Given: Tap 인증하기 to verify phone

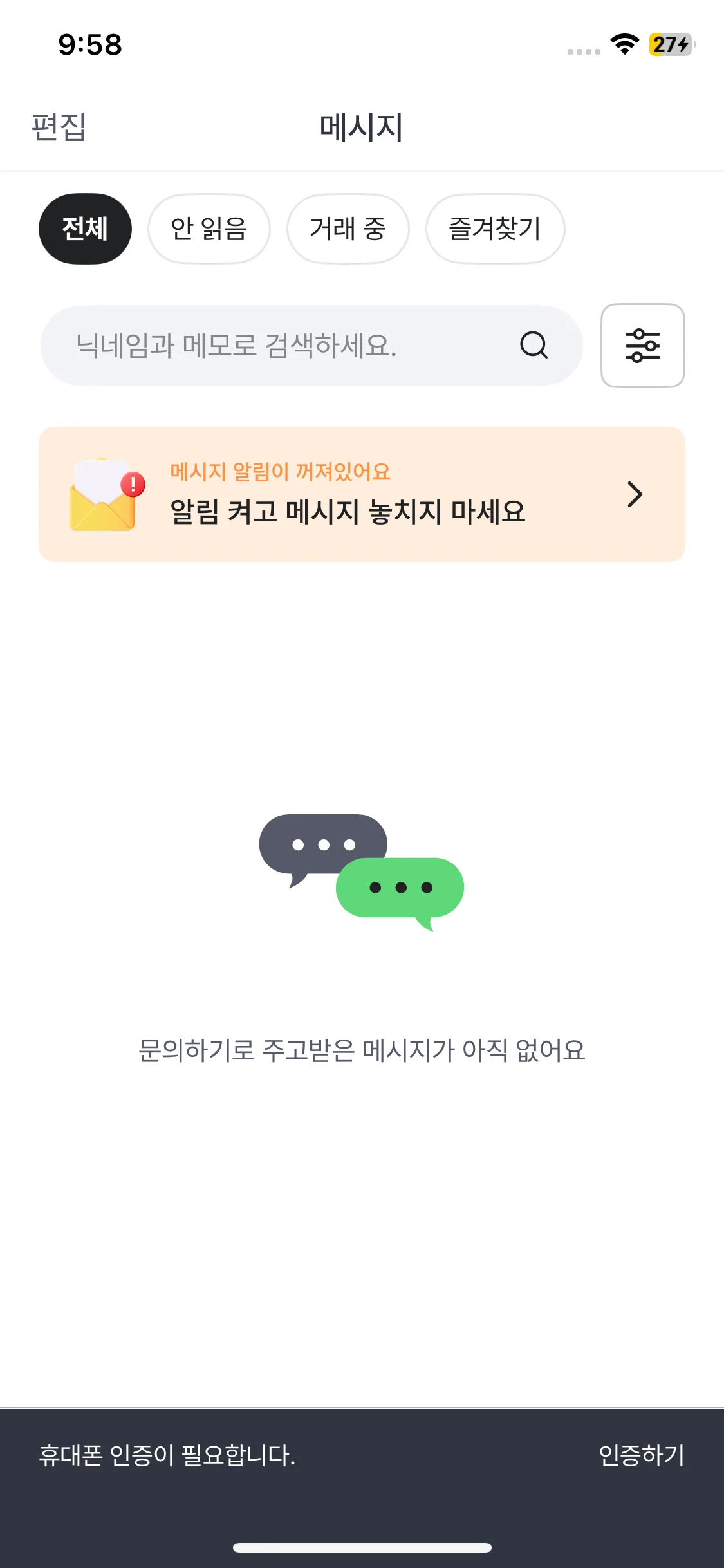Looking at the screenshot, I should (x=641, y=1455).
